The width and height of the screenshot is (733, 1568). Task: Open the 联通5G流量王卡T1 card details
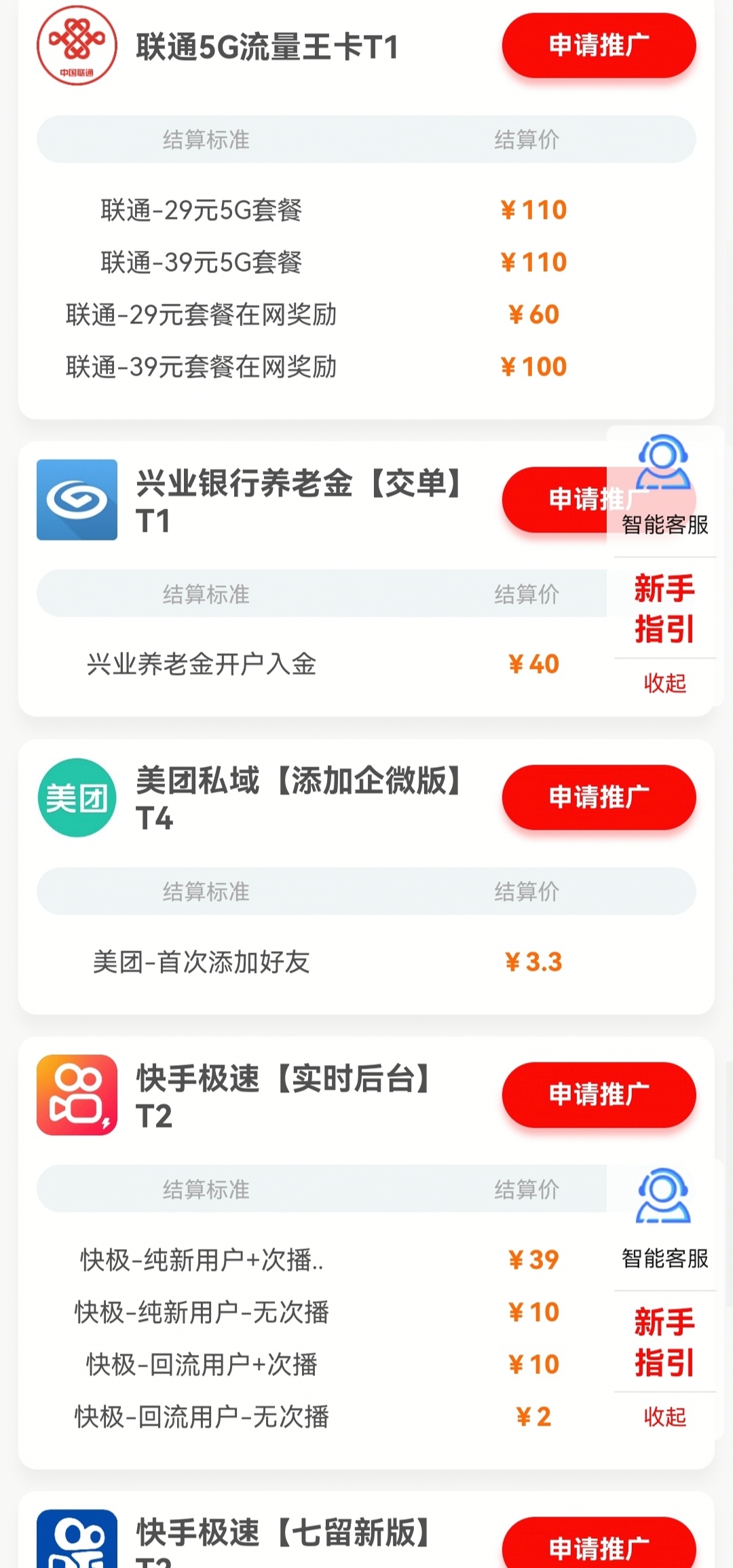pos(366,207)
